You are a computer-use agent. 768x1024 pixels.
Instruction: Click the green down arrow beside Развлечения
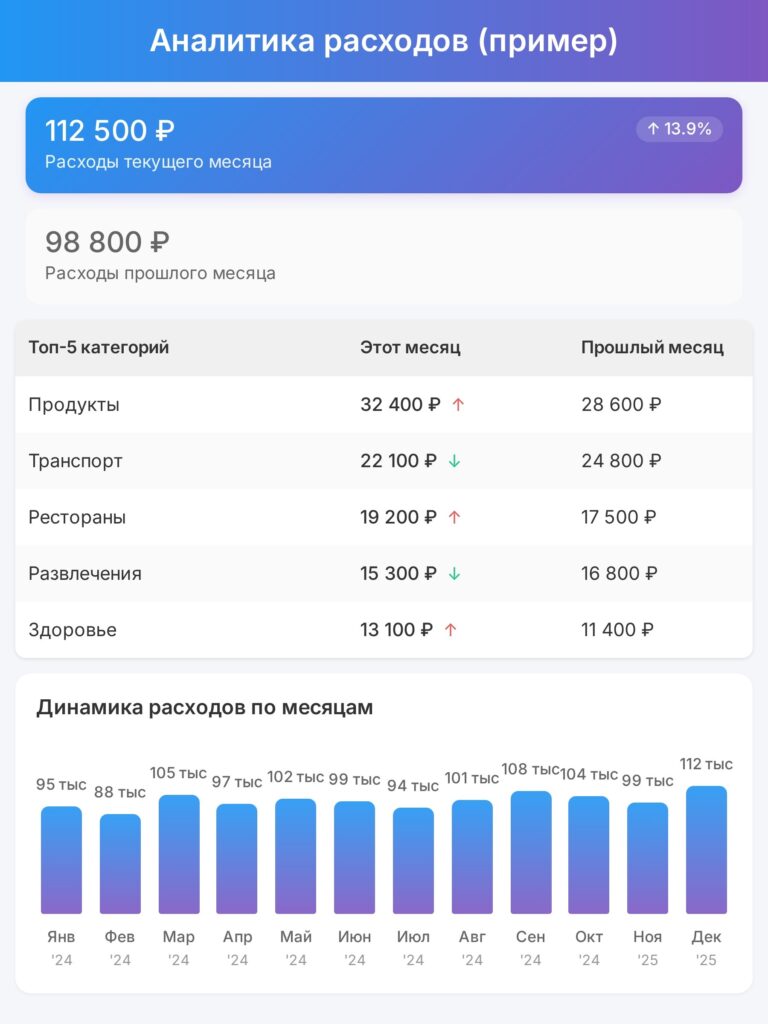456,573
